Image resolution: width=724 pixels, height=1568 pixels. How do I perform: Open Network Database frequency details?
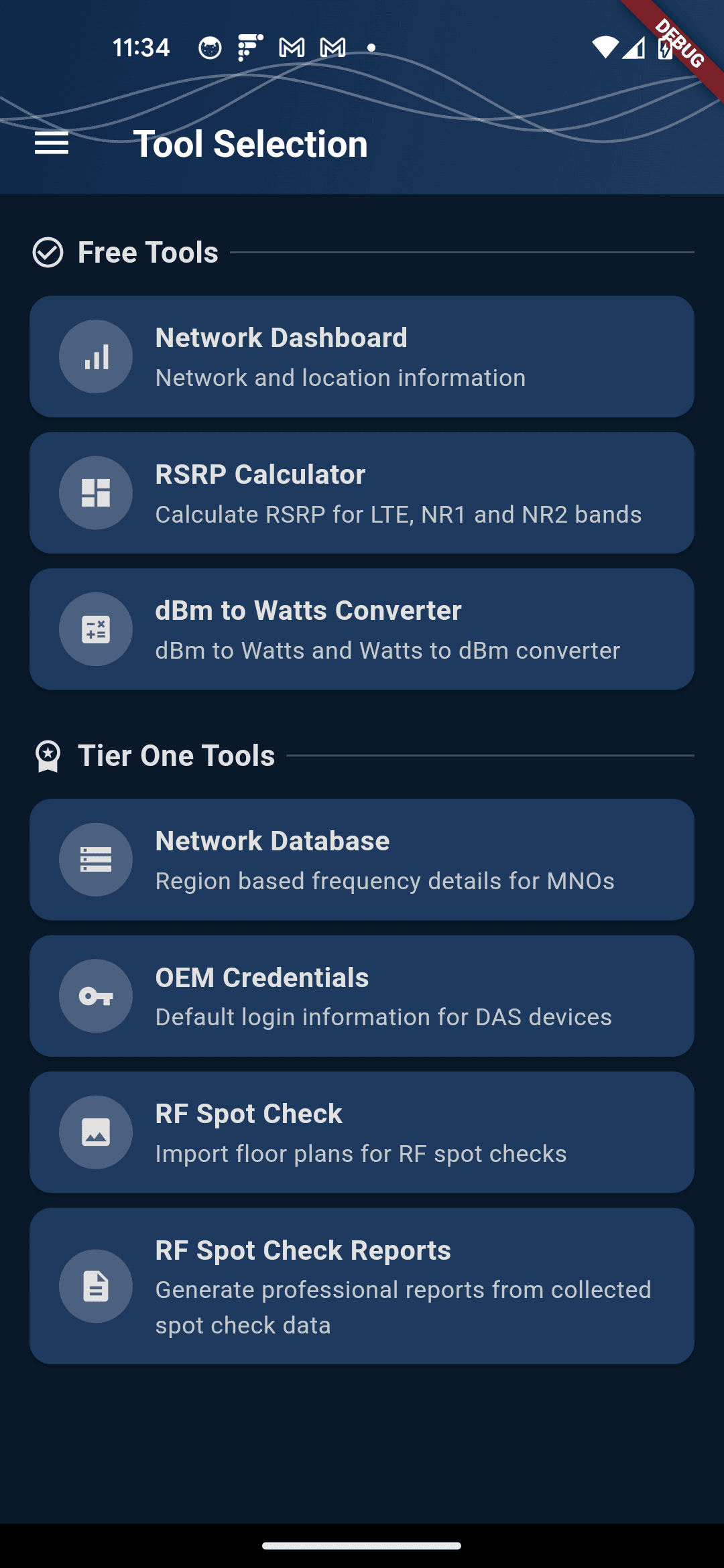[362, 860]
